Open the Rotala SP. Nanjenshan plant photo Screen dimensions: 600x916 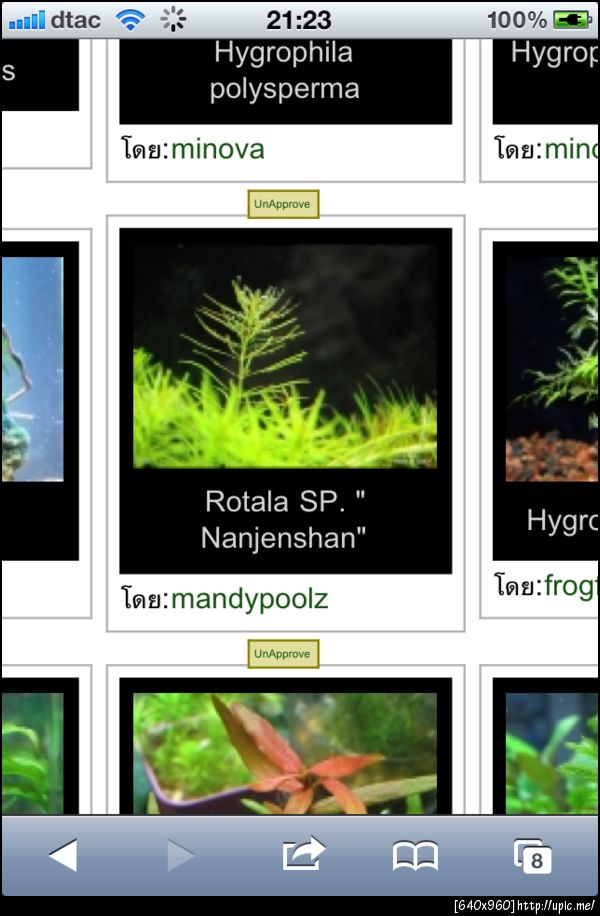coord(285,357)
